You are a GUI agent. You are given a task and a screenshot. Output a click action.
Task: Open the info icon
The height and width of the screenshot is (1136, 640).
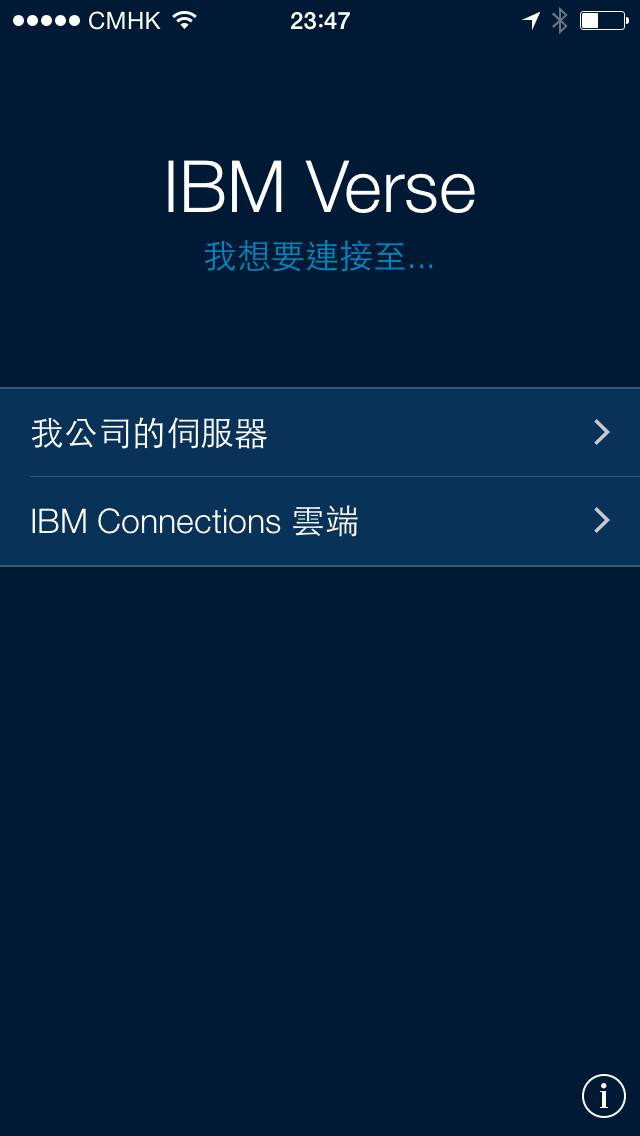603,1096
